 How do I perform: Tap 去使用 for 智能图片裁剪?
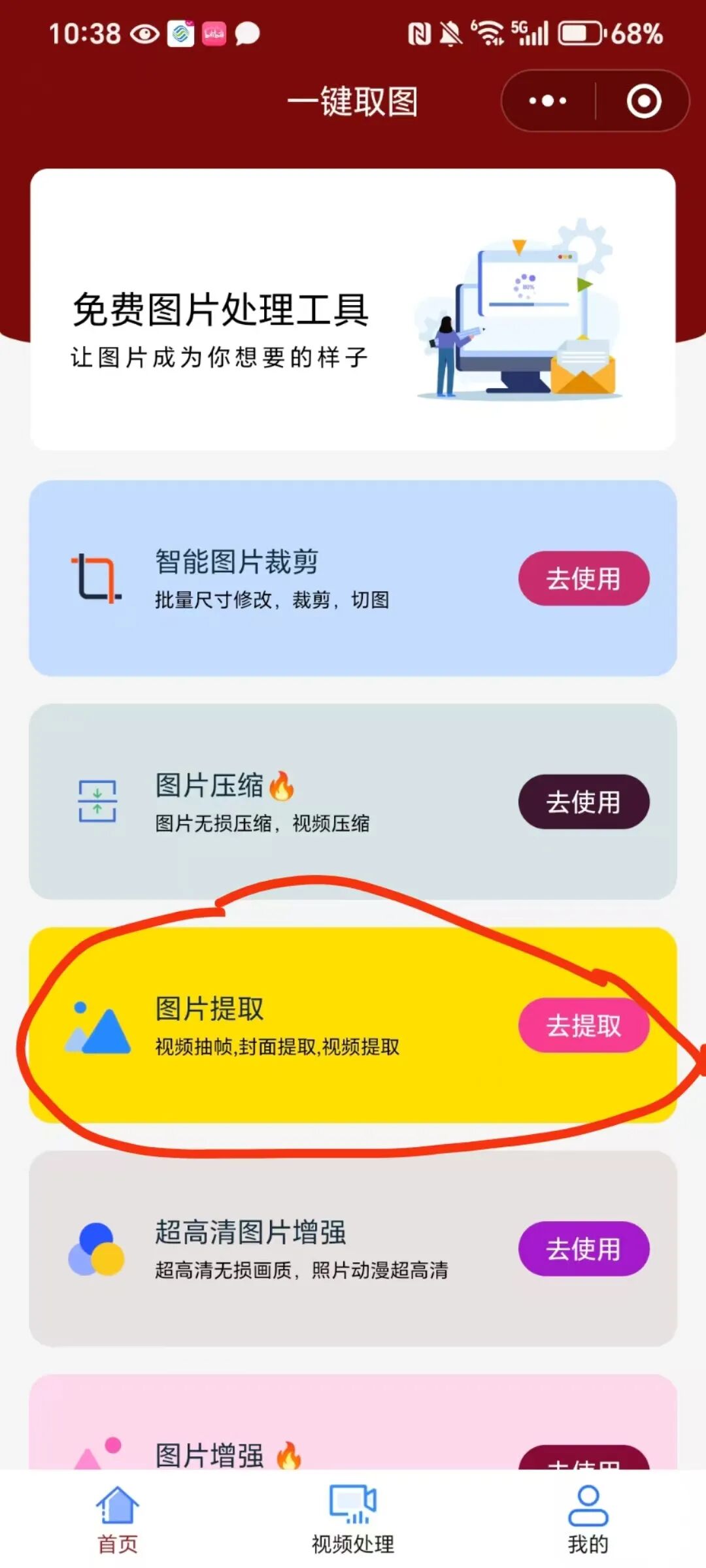tap(583, 578)
